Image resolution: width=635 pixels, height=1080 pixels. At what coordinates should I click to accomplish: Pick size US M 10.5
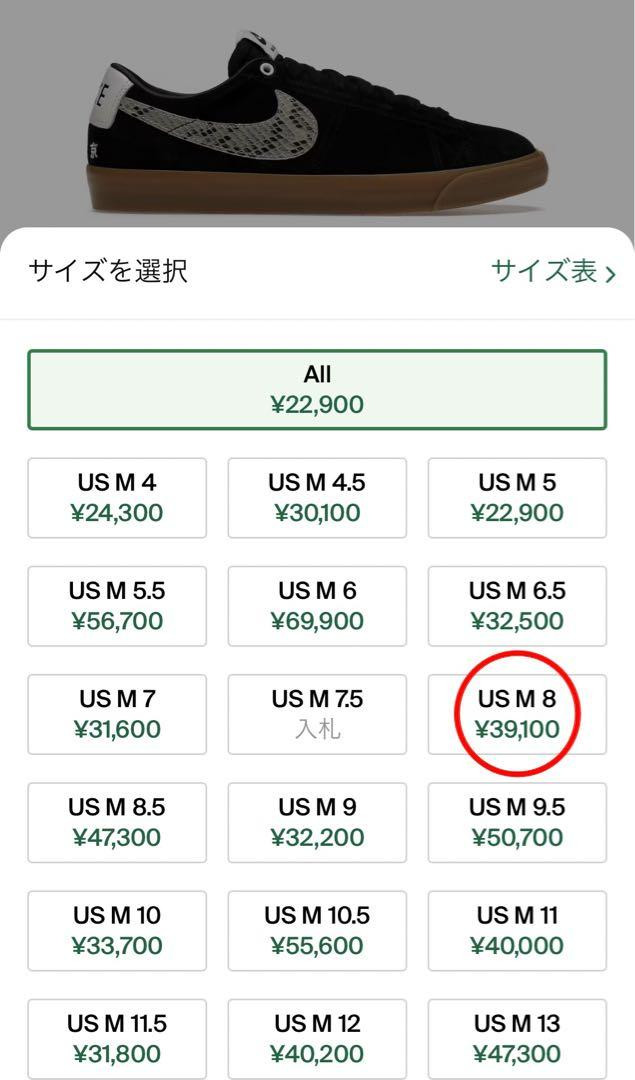[x=317, y=930]
